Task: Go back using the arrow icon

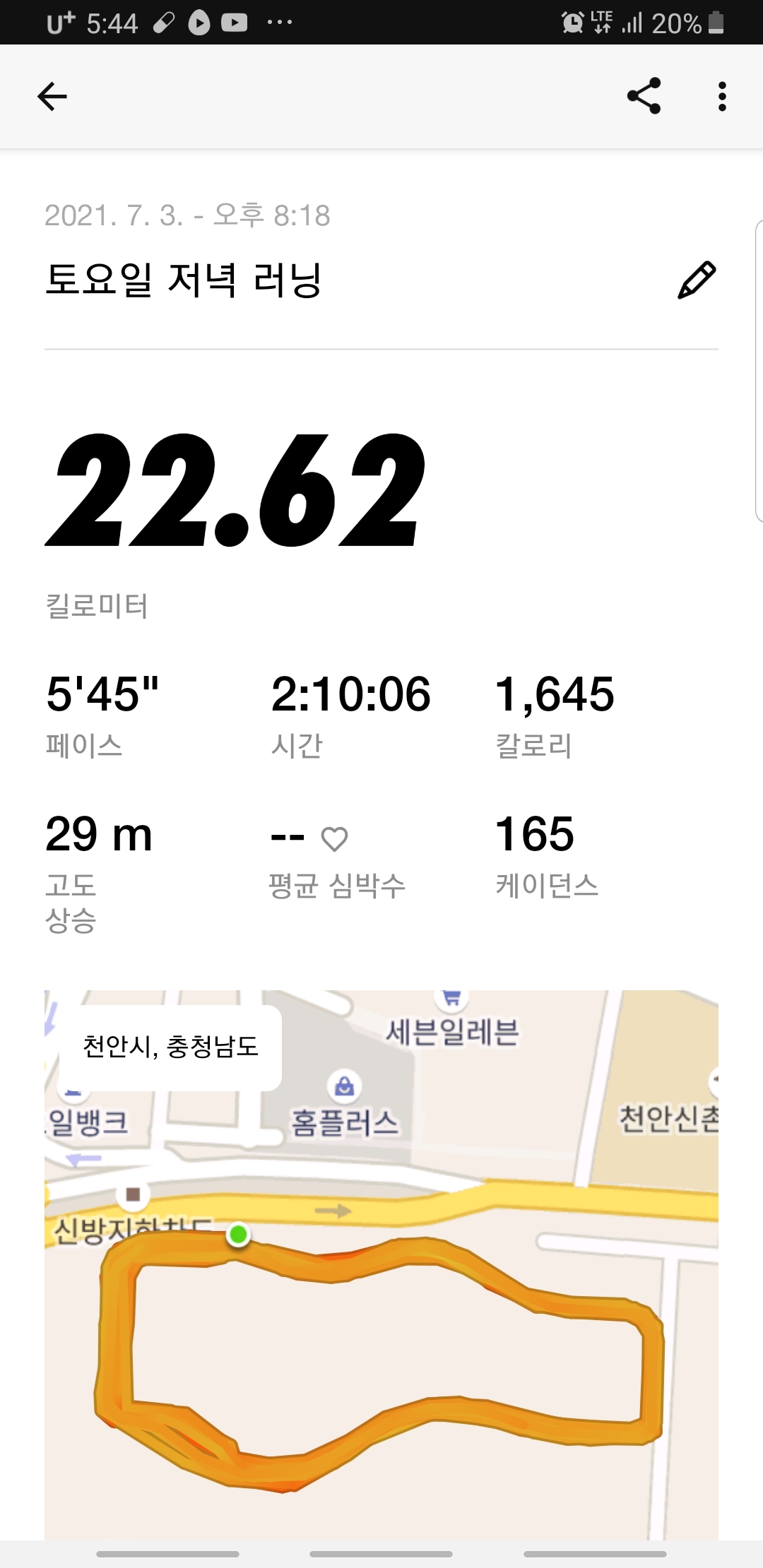Action: (x=52, y=97)
